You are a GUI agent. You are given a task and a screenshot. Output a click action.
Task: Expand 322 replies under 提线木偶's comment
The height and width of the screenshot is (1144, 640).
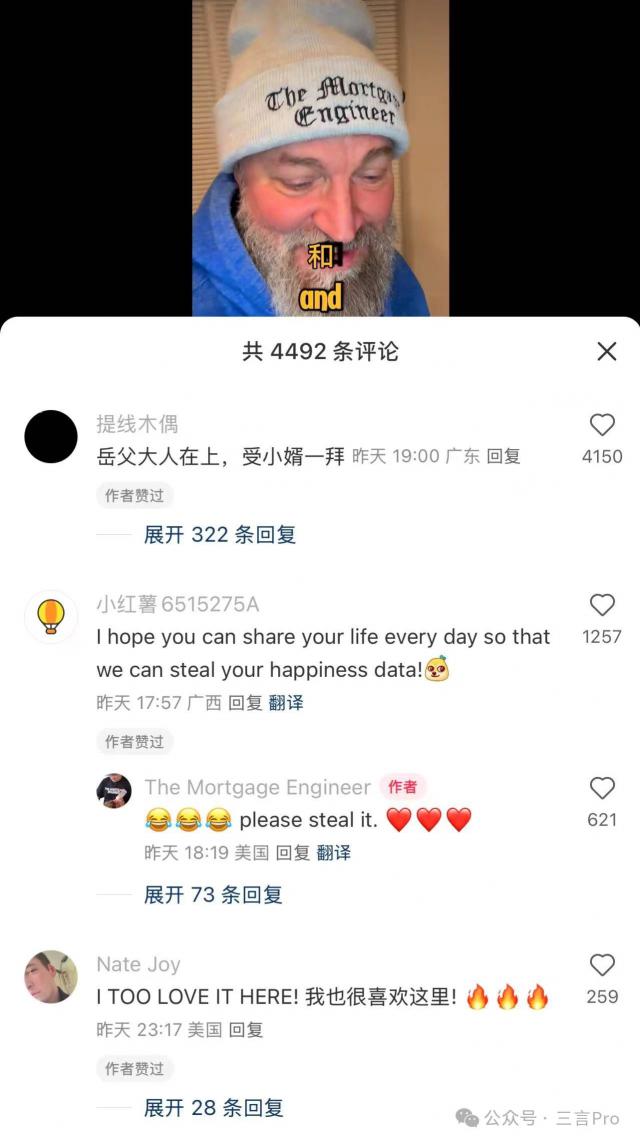(220, 535)
